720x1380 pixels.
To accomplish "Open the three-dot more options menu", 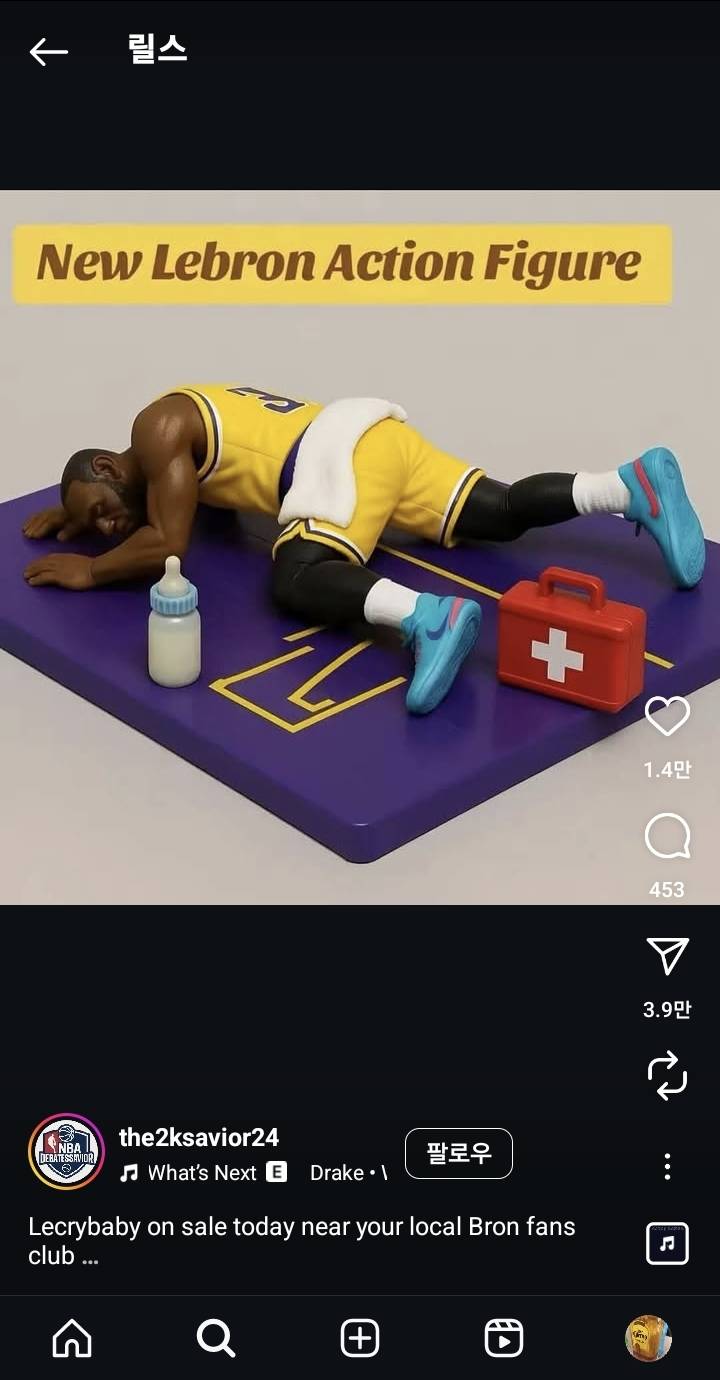I will pyautogui.click(x=667, y=1166).
